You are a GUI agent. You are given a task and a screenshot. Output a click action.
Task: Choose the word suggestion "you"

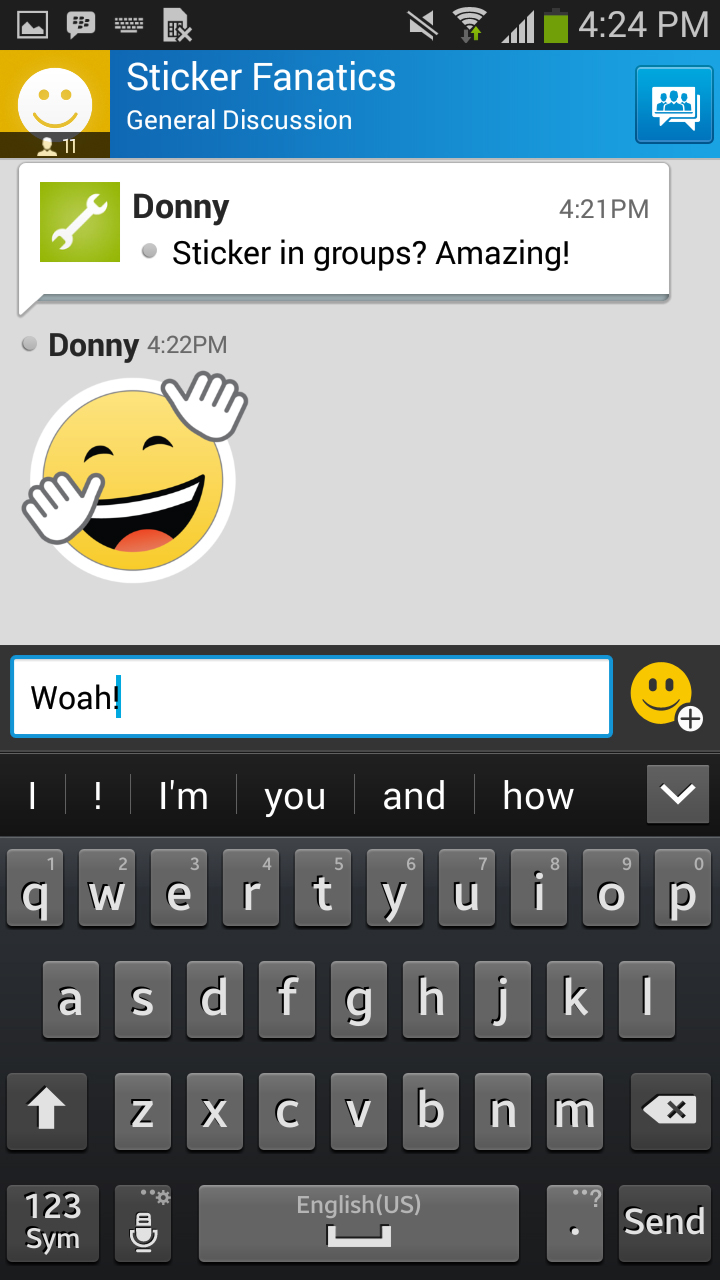coord(295,796)
